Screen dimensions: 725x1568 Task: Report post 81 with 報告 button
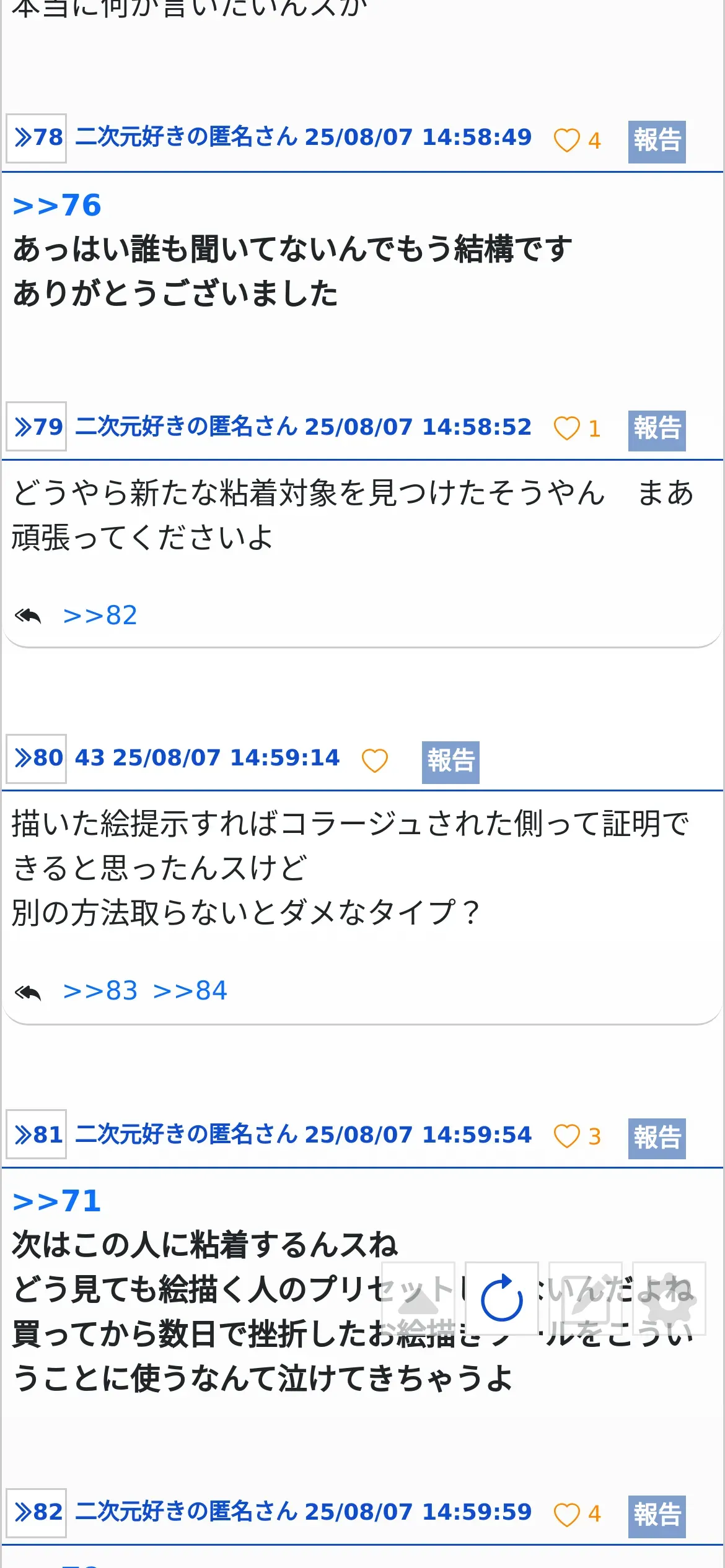point(657,1138)
